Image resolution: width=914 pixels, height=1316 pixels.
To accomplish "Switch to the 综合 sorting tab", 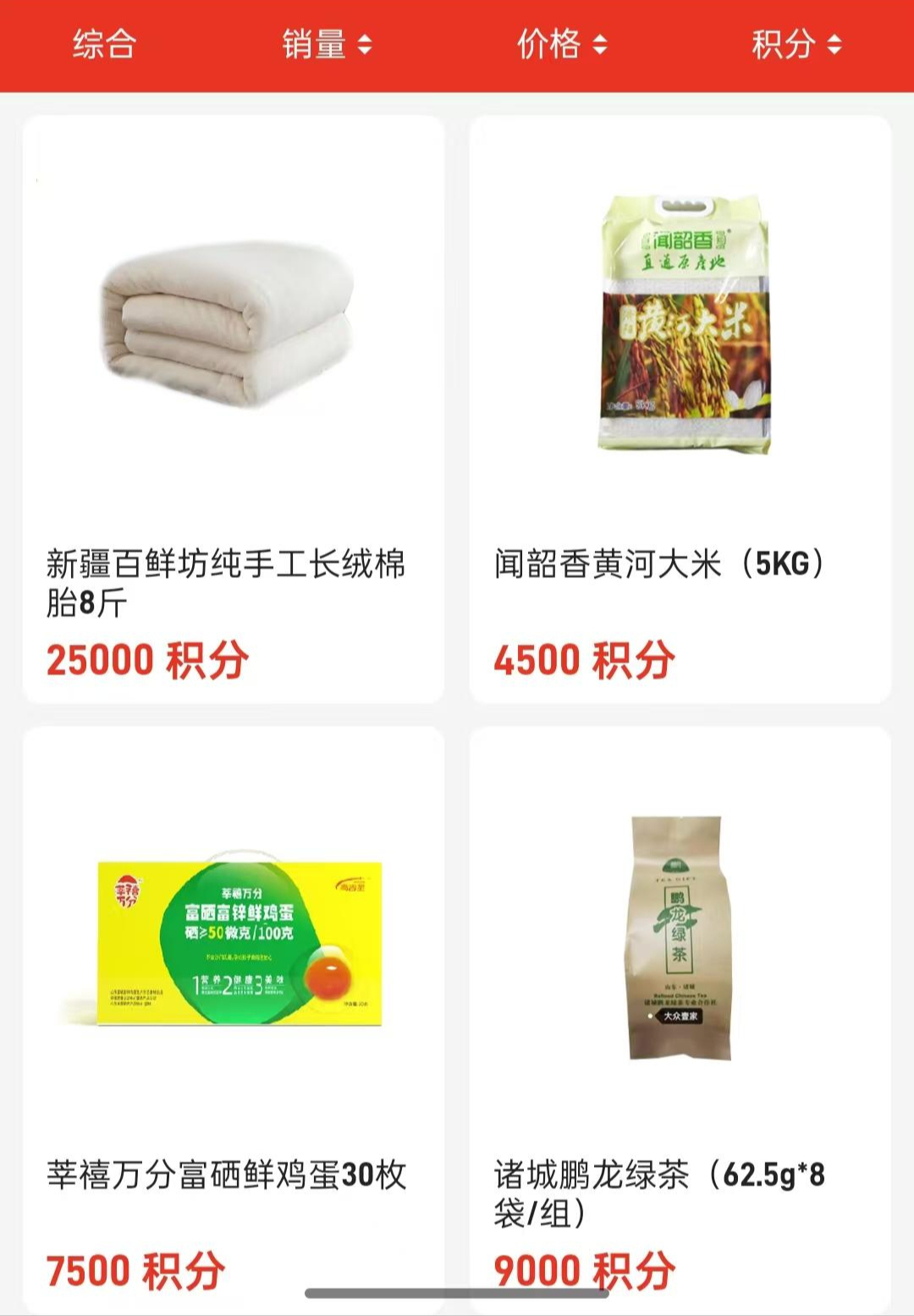I will pyautogui.click(x=104, y=44).
